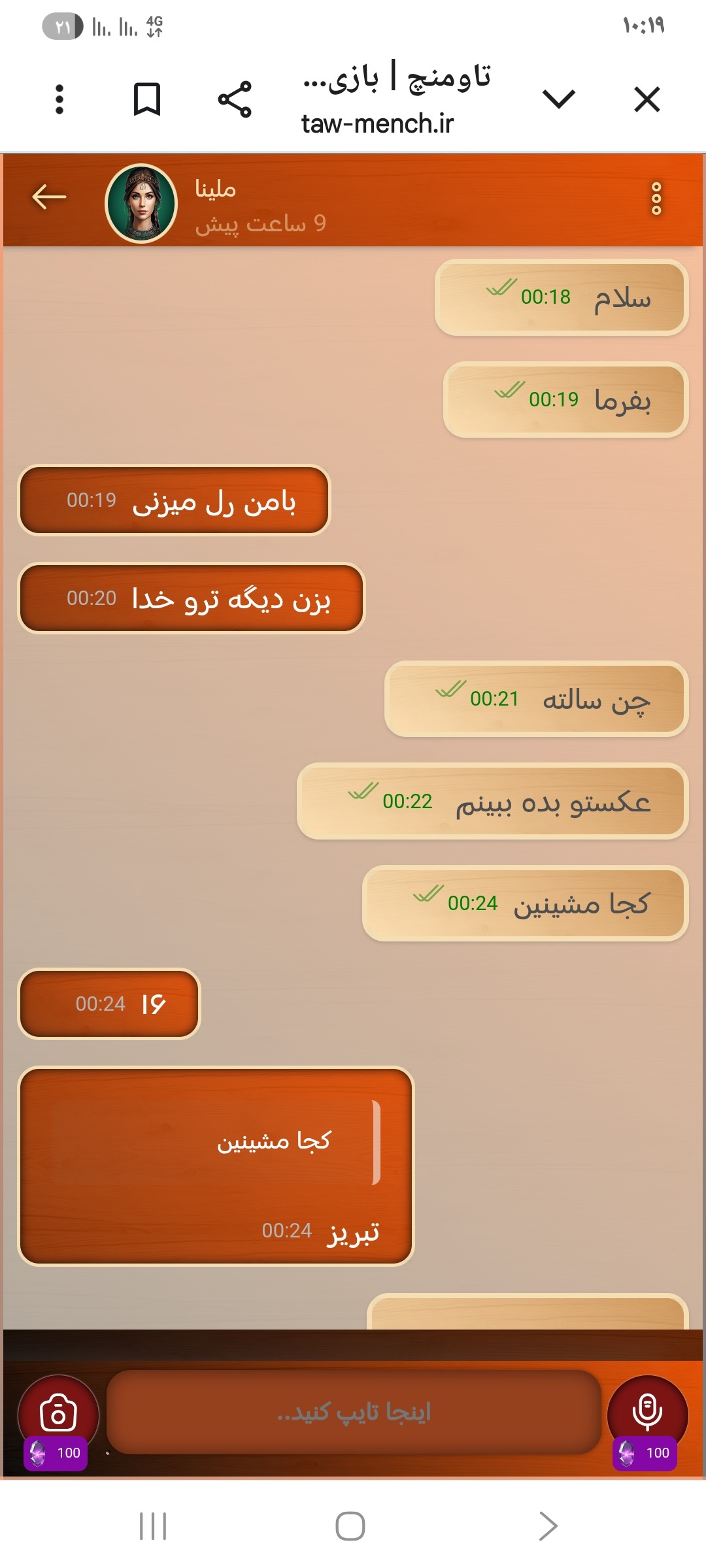Open the system recent apps view

(x=153, y=1526)
